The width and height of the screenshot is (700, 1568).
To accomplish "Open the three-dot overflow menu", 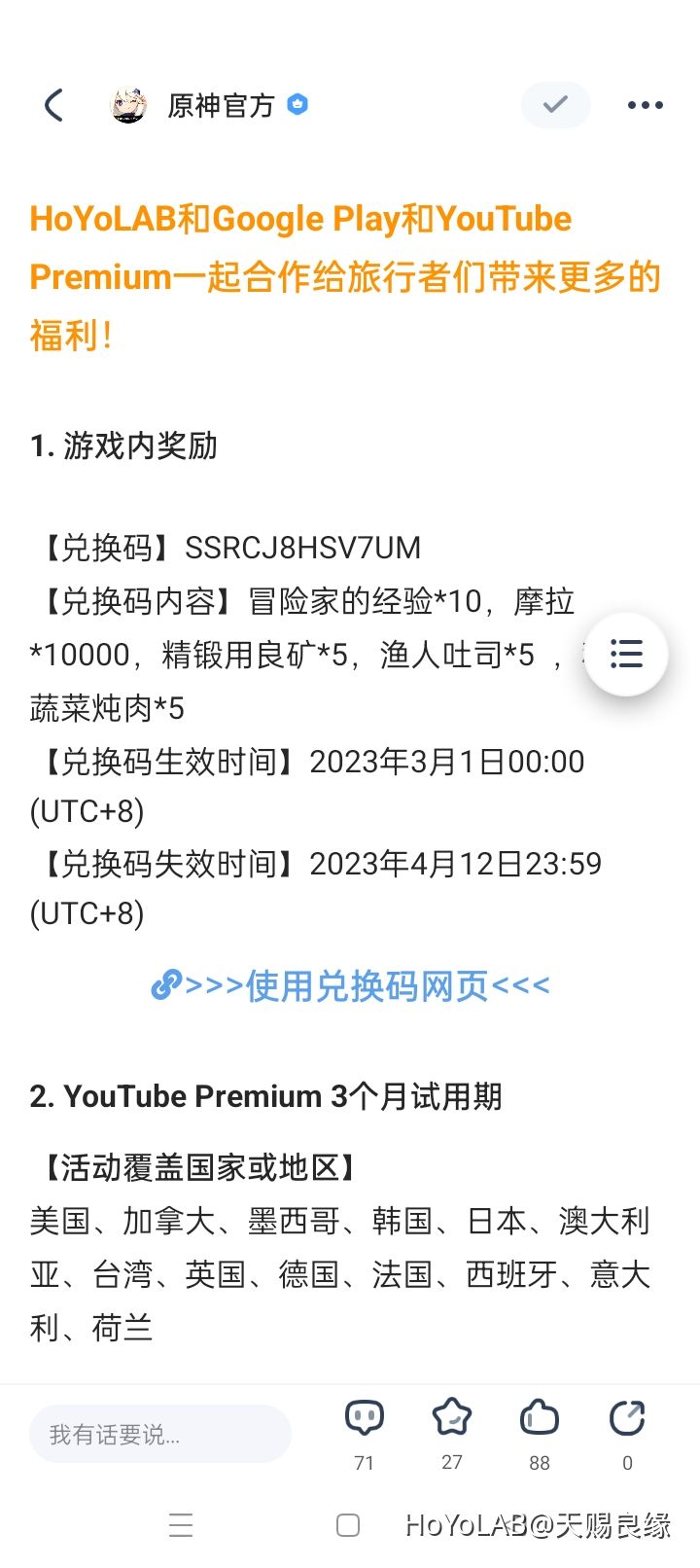I will tap(645, 105).
